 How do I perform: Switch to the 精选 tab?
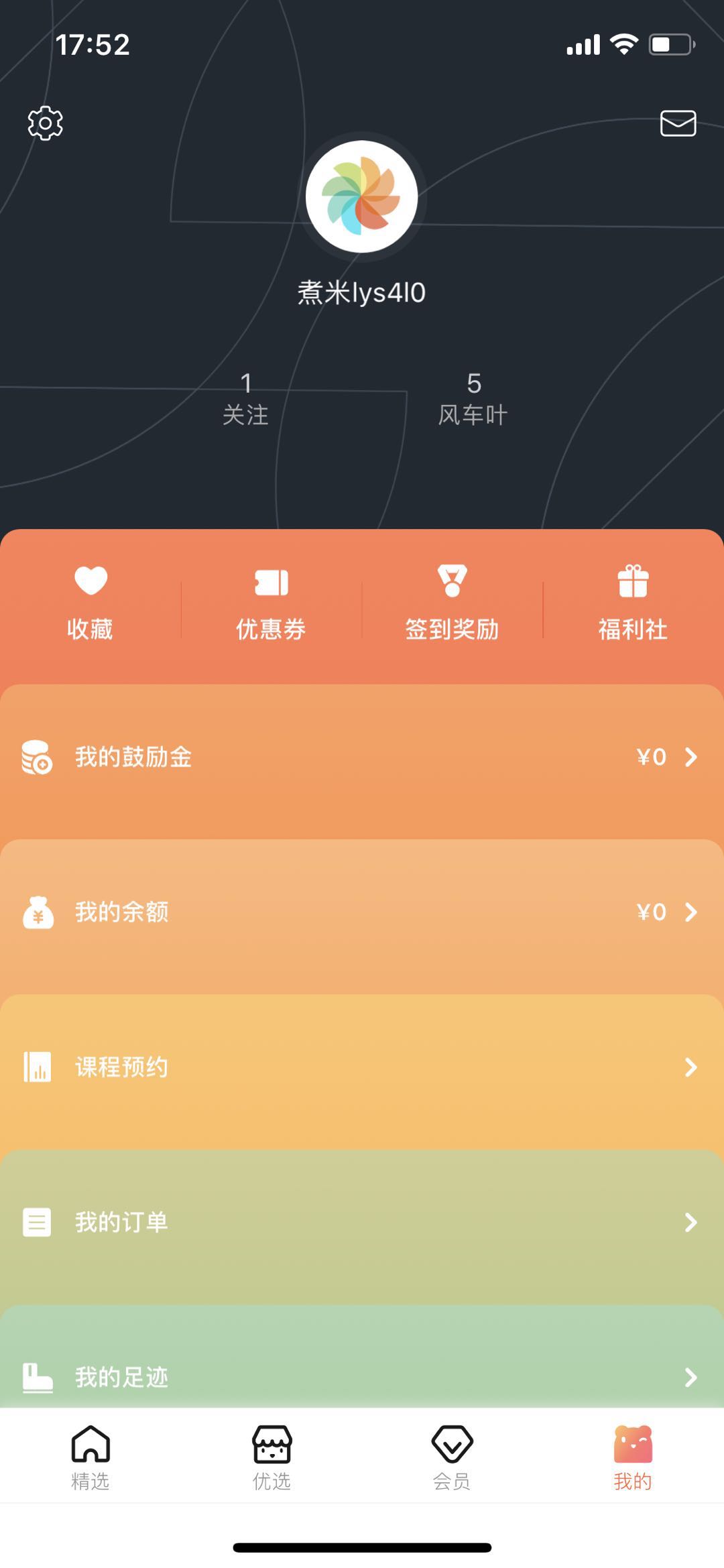point(90,1457)
